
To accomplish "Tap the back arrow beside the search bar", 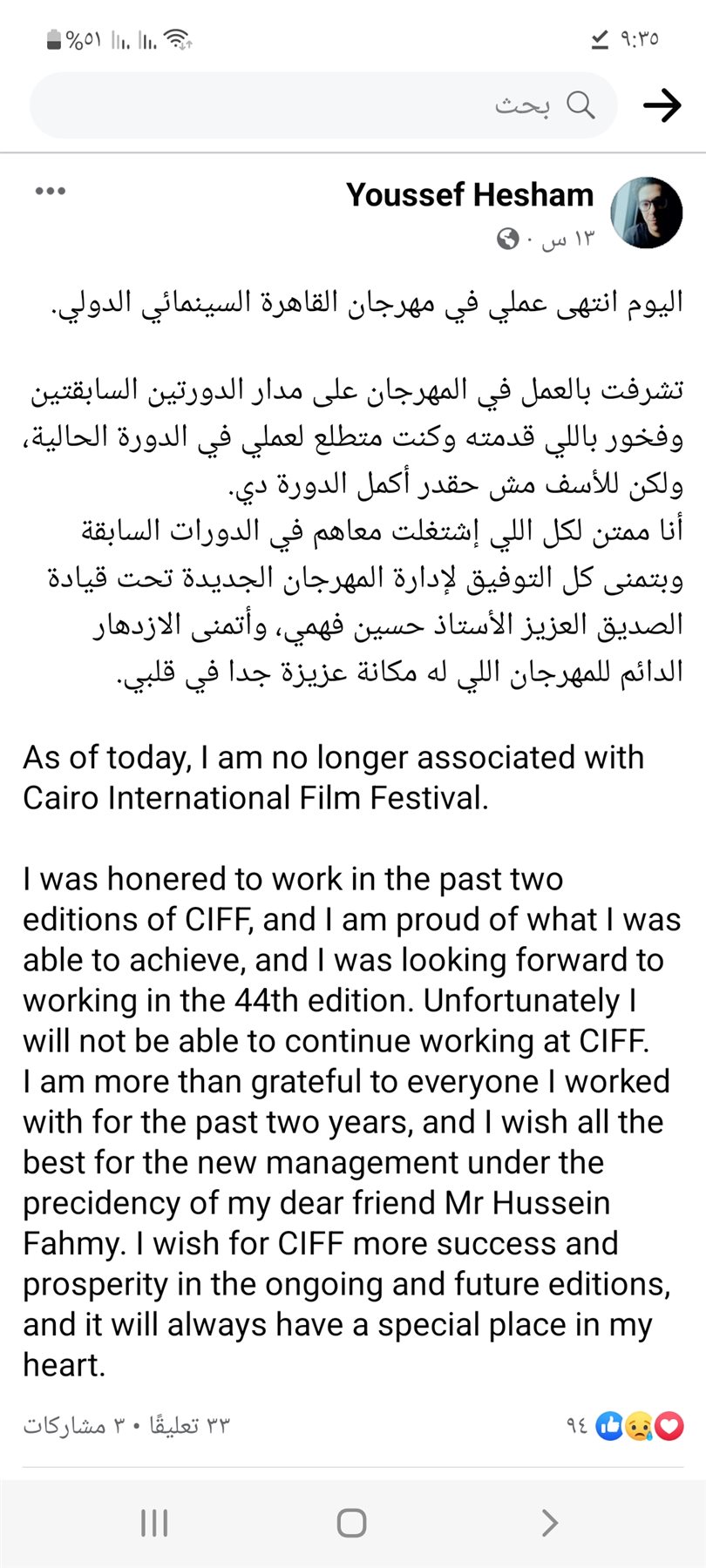I will pos(662,105).
